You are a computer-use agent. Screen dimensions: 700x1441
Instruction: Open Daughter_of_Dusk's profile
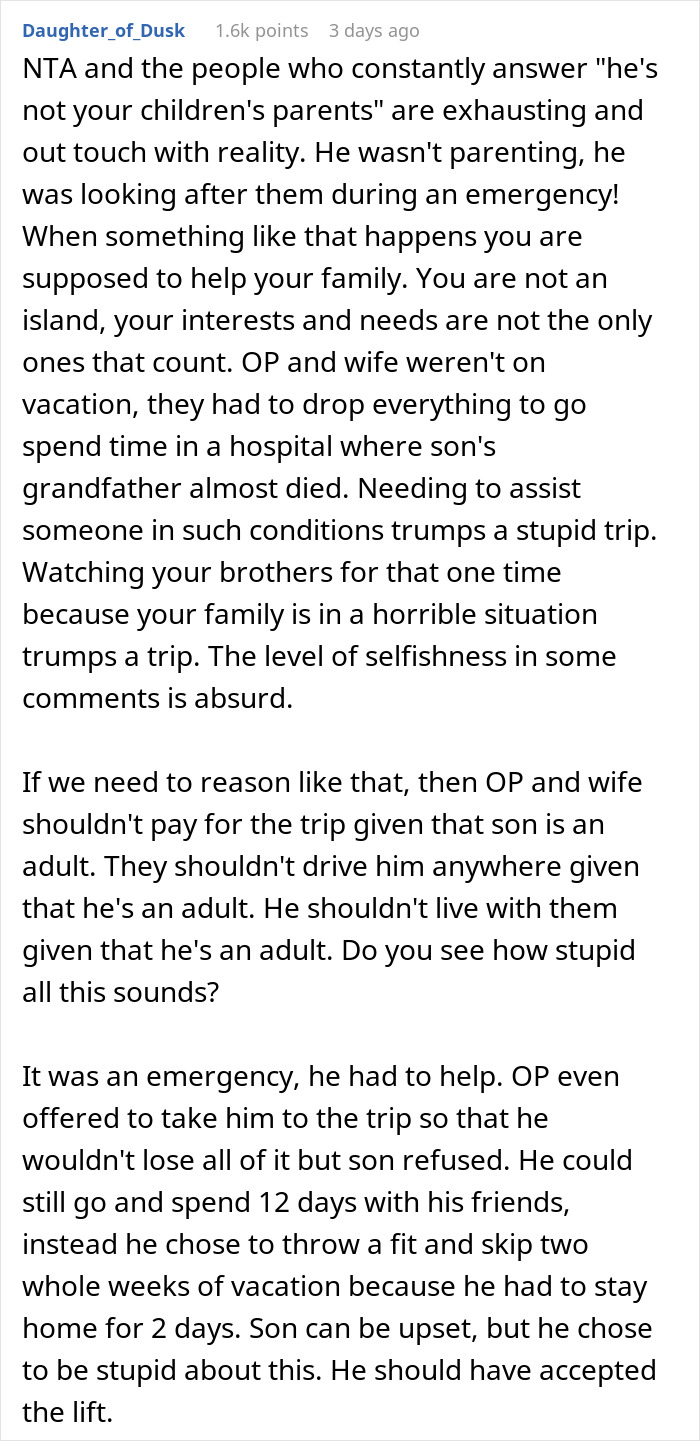103,31
